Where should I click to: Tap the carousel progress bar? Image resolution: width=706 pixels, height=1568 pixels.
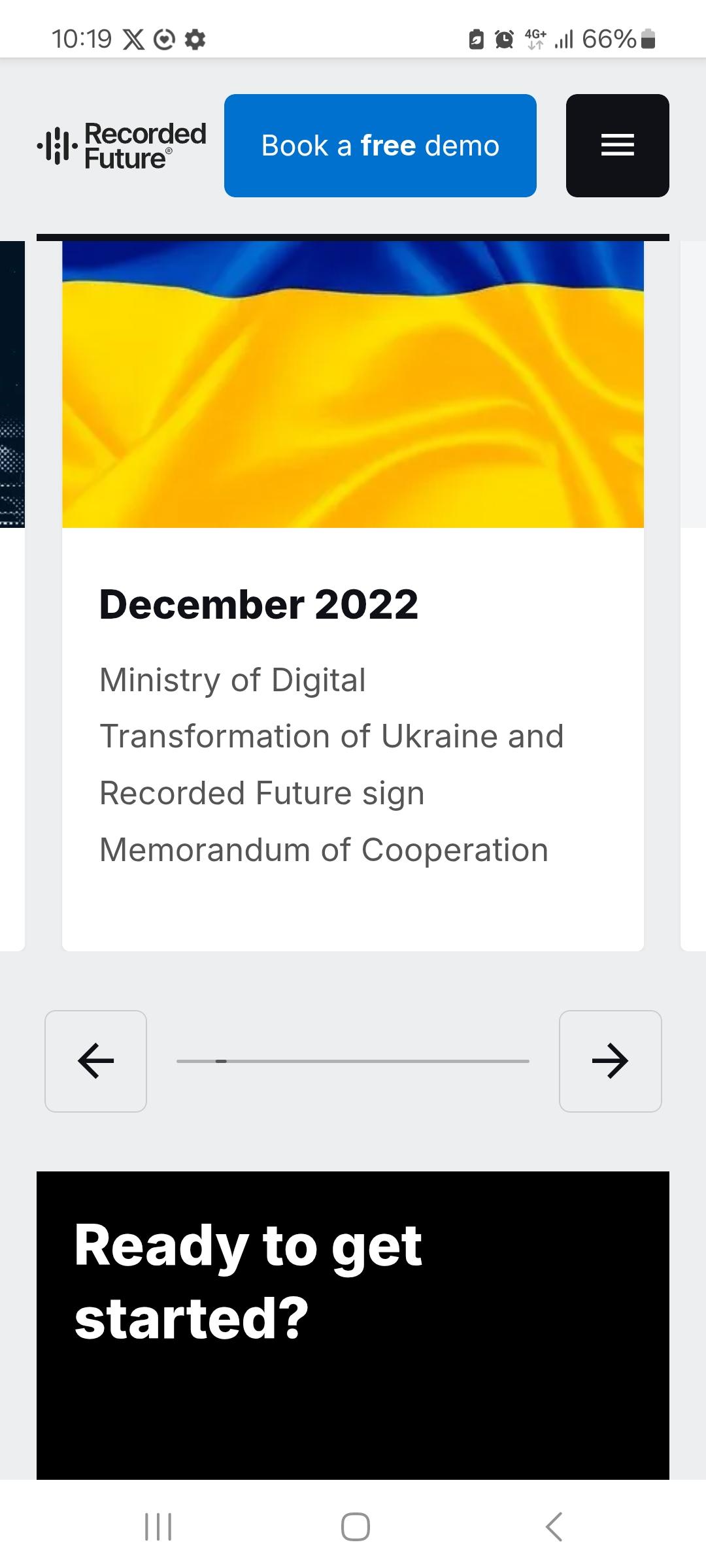[353, 1061]
